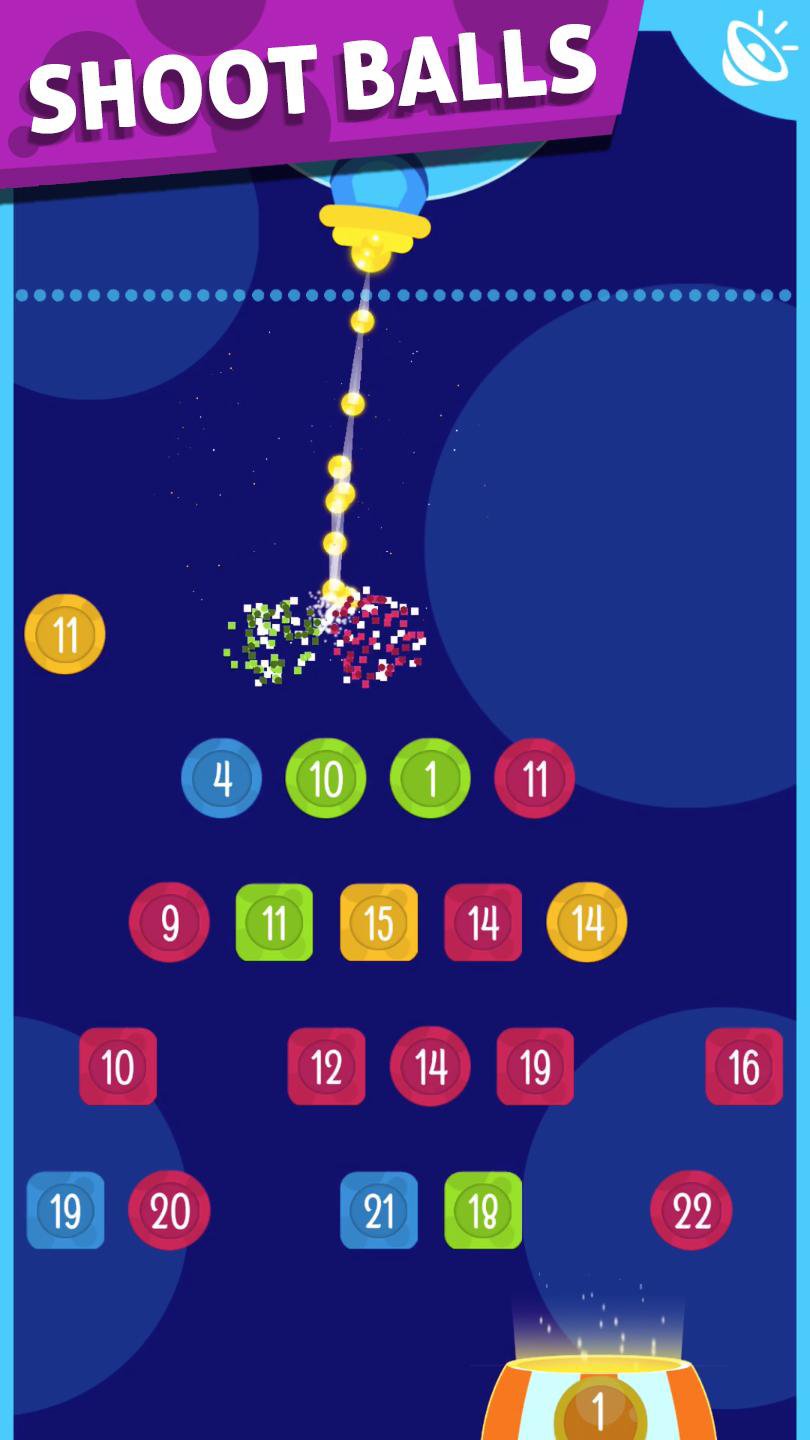Tap the green block numbered 11

pyautogui.click(x=274, y=924)
